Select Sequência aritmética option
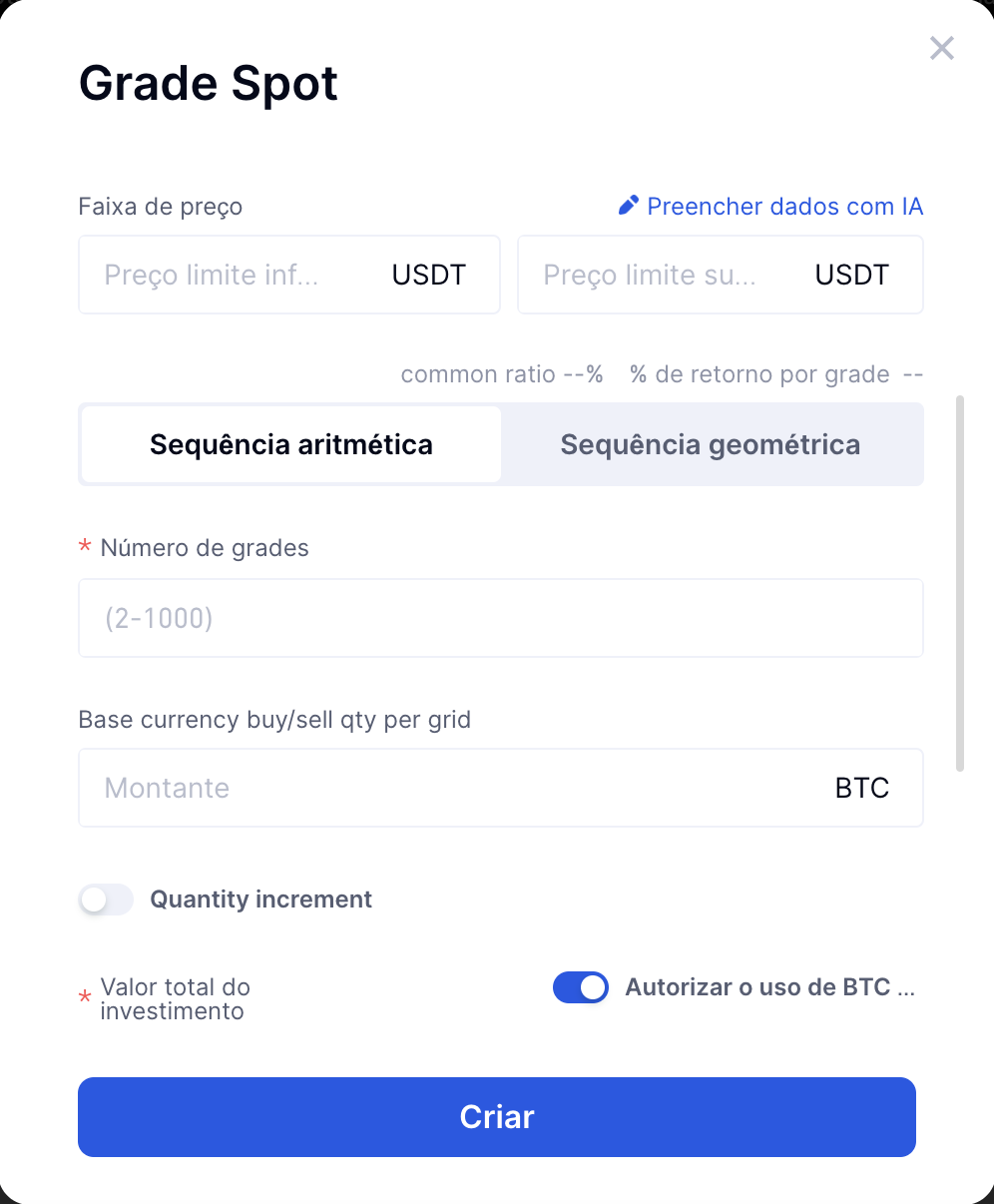The image size is (994, 1204). click(x=290, y=444)
